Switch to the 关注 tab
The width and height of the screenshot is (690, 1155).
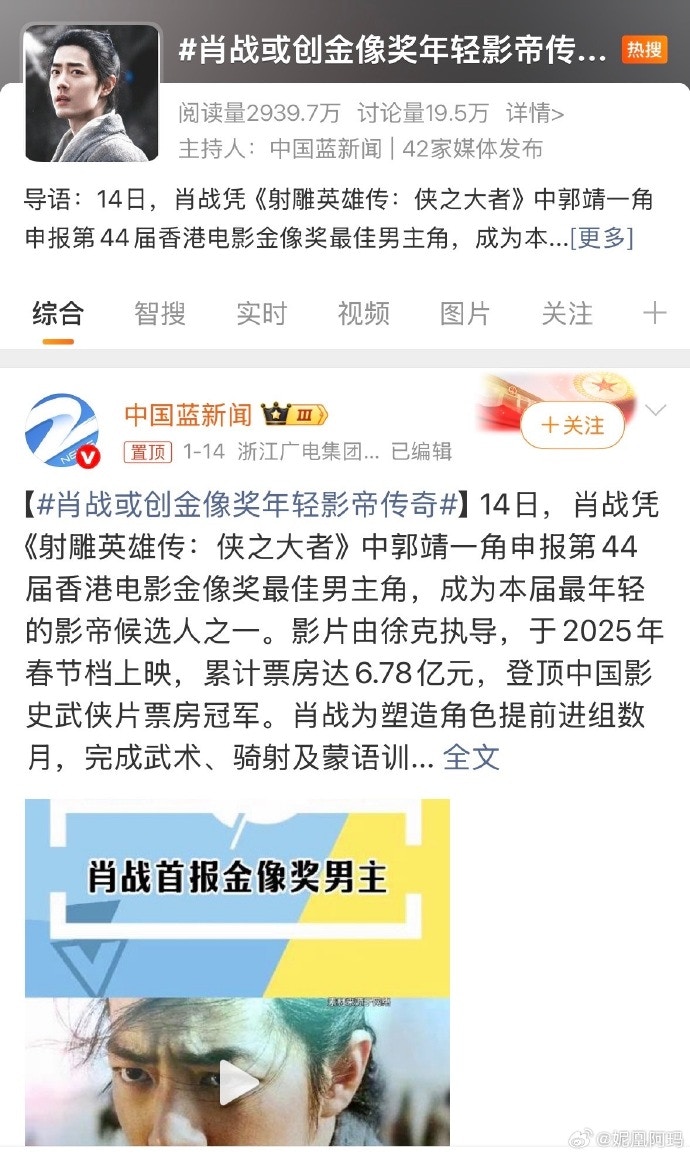coord(567,313)
